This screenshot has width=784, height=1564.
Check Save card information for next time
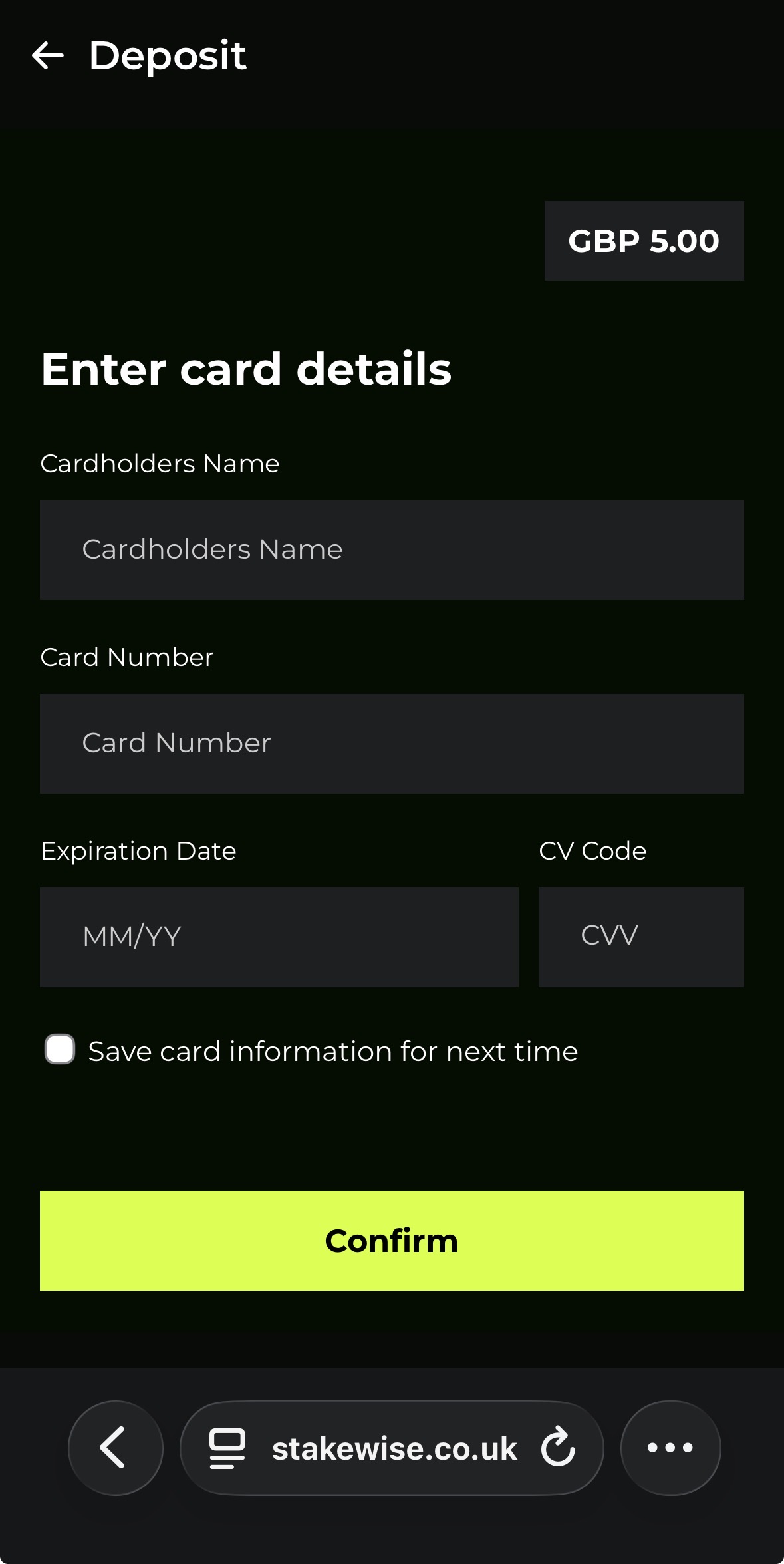60,1050
